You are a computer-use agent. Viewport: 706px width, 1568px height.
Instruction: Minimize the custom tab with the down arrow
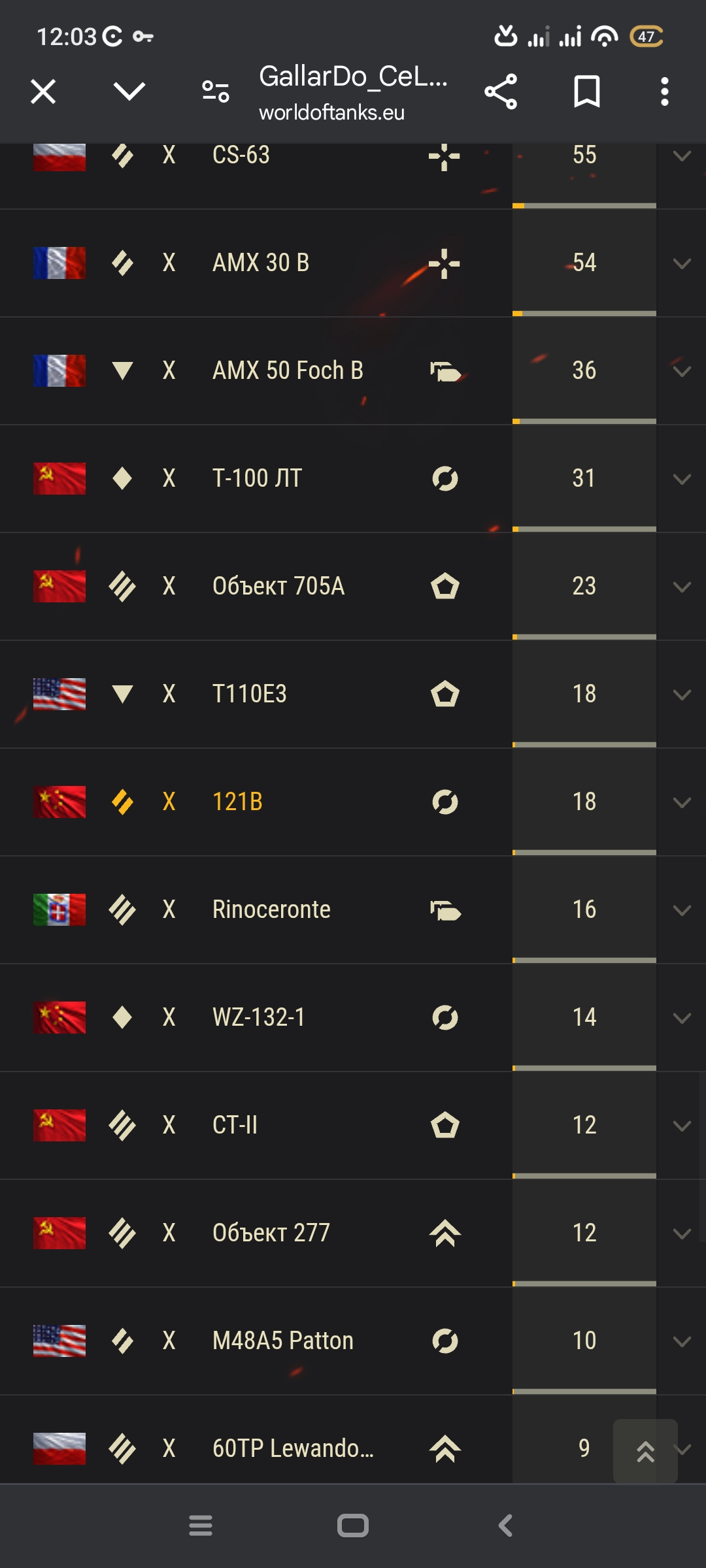(129, 91)
